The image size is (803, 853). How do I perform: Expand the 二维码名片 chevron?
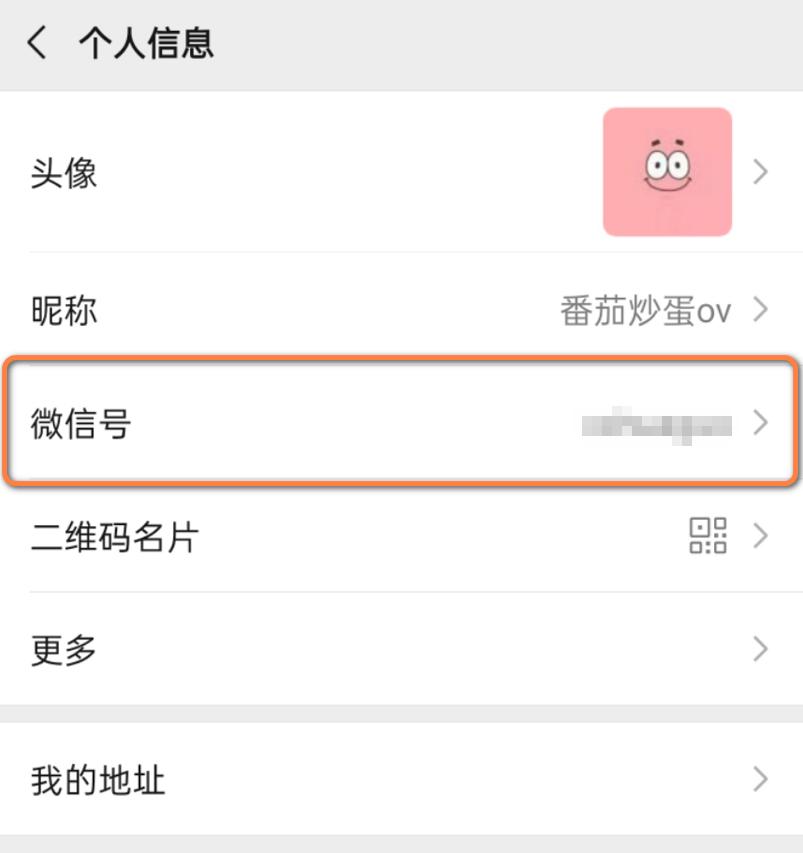point(762,537)
